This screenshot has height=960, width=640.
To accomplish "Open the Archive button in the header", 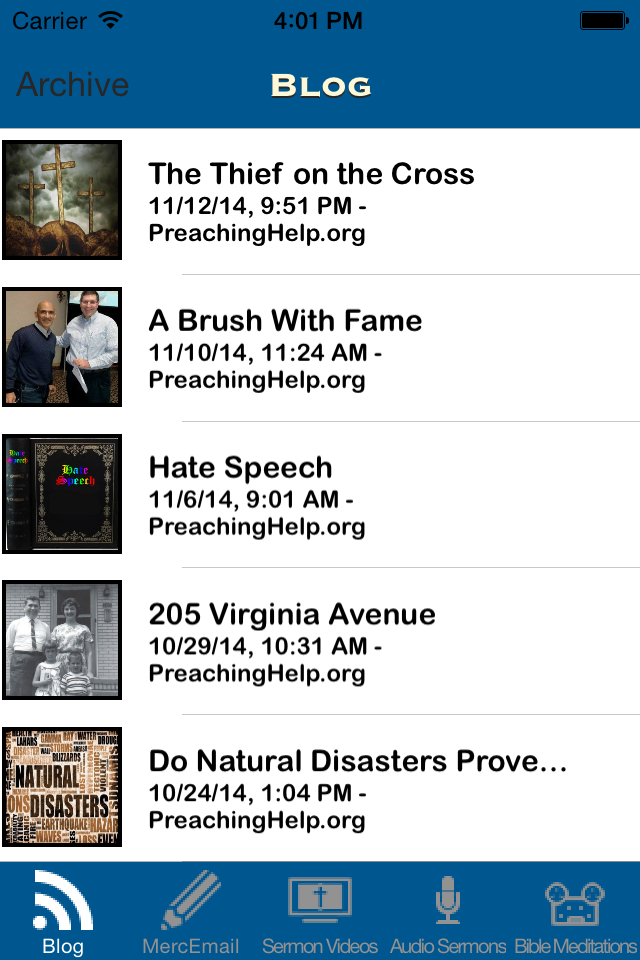I will tap(73, 85).
